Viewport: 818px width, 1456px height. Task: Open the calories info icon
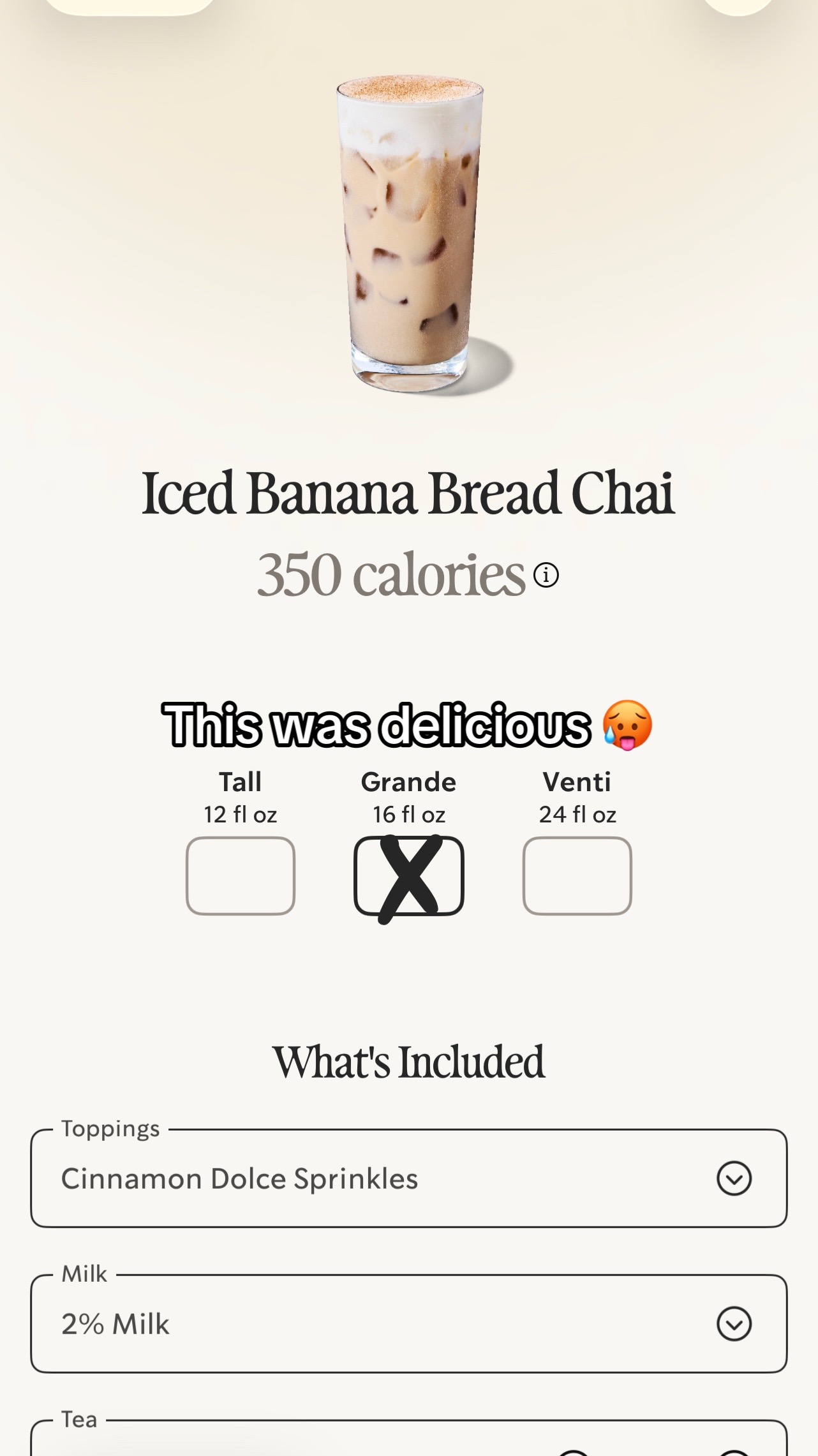coord(546,575)
